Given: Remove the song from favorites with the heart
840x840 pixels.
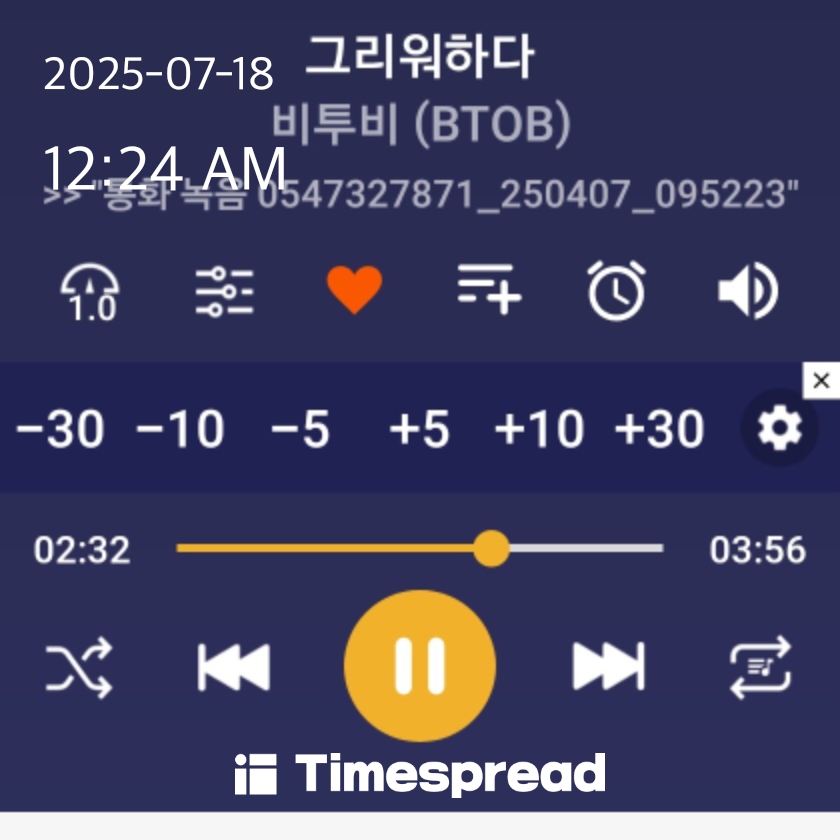Looking at the screenshot, I should pos(354,291).
